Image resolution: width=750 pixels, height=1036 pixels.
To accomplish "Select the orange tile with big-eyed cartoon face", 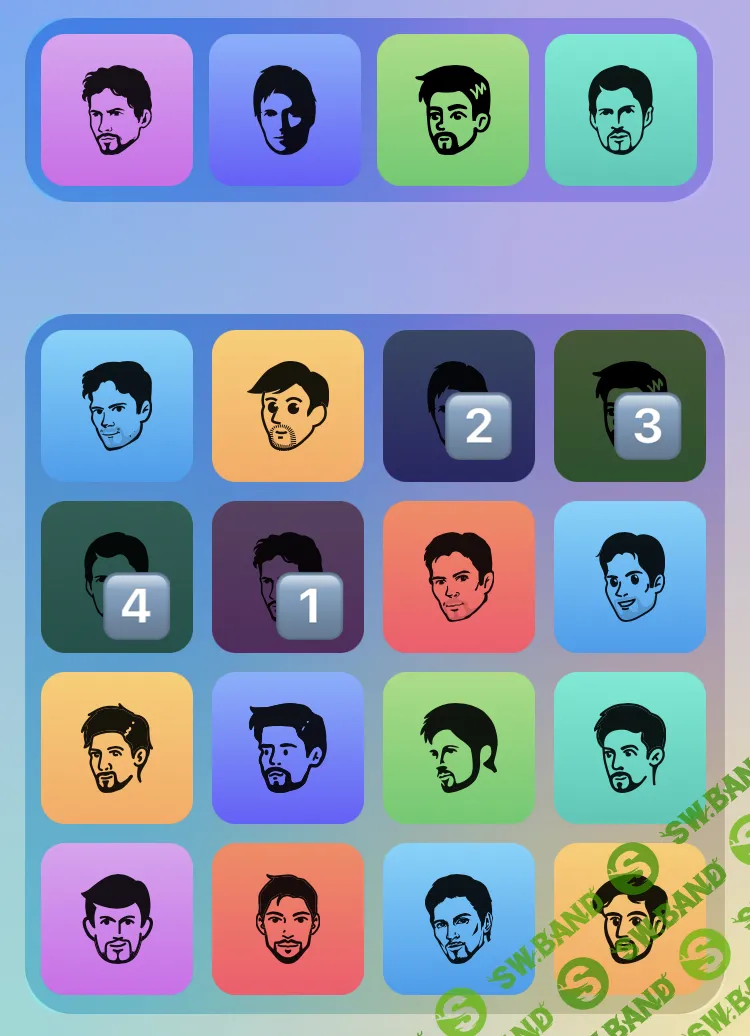I will [288, 406].
